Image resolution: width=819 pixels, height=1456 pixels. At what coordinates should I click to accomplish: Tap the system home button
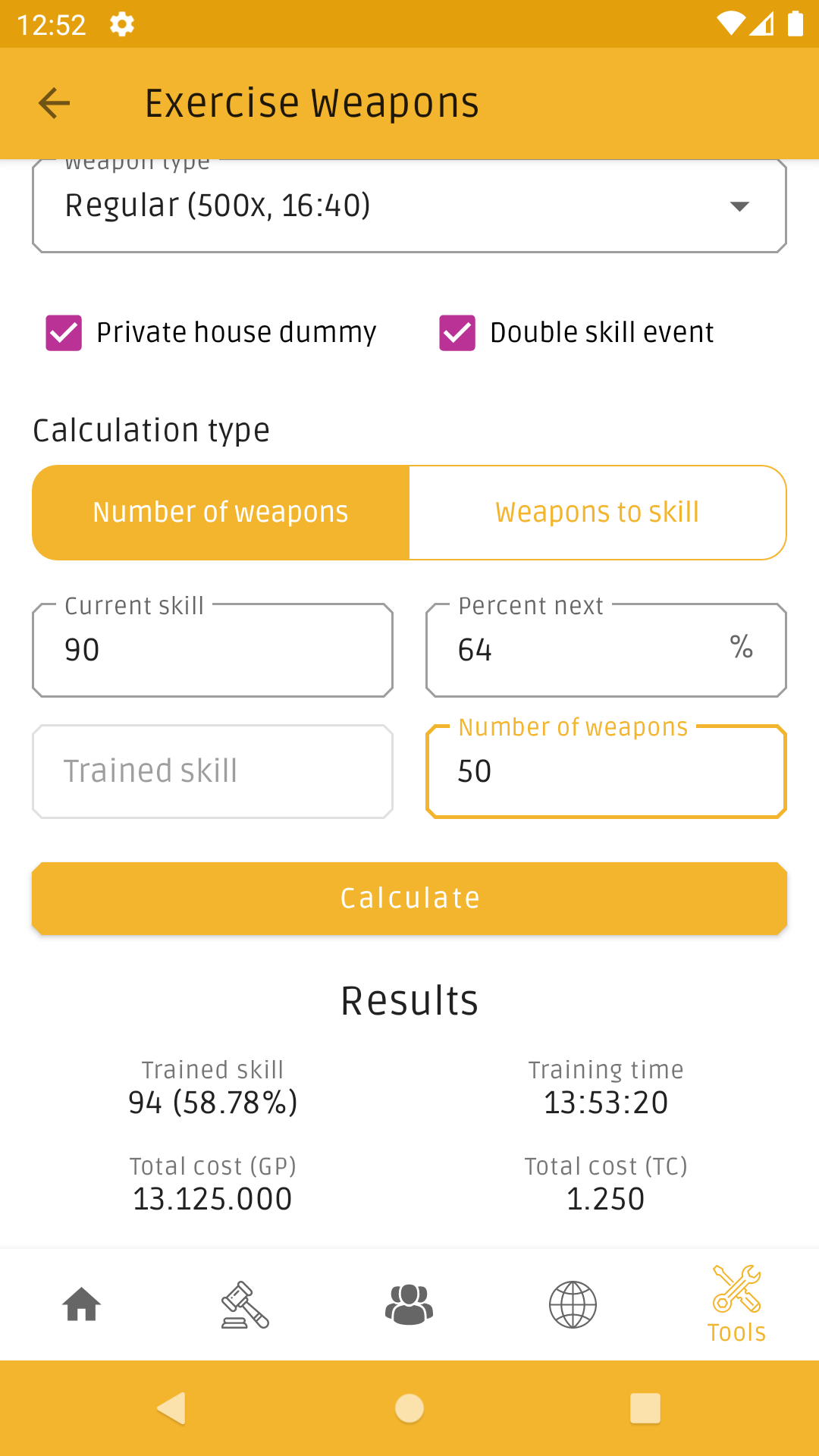409,1408
